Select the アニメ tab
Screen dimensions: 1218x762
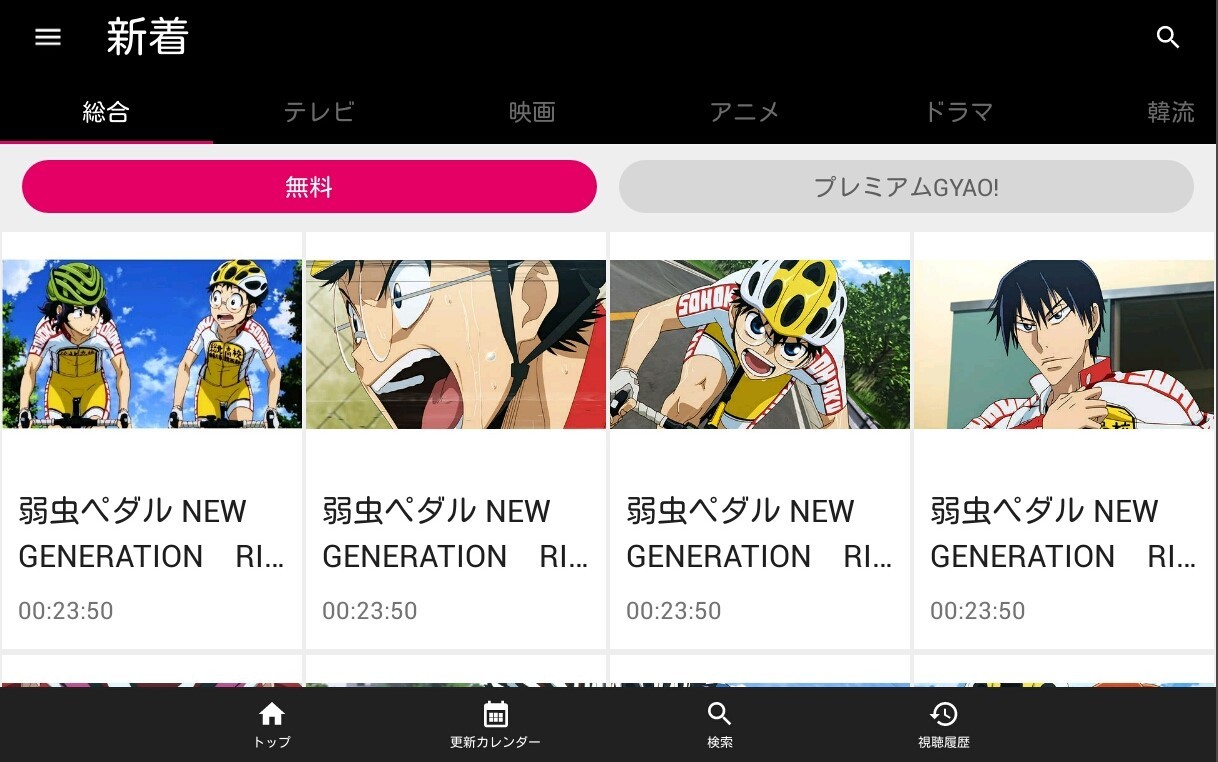[745, 112]
